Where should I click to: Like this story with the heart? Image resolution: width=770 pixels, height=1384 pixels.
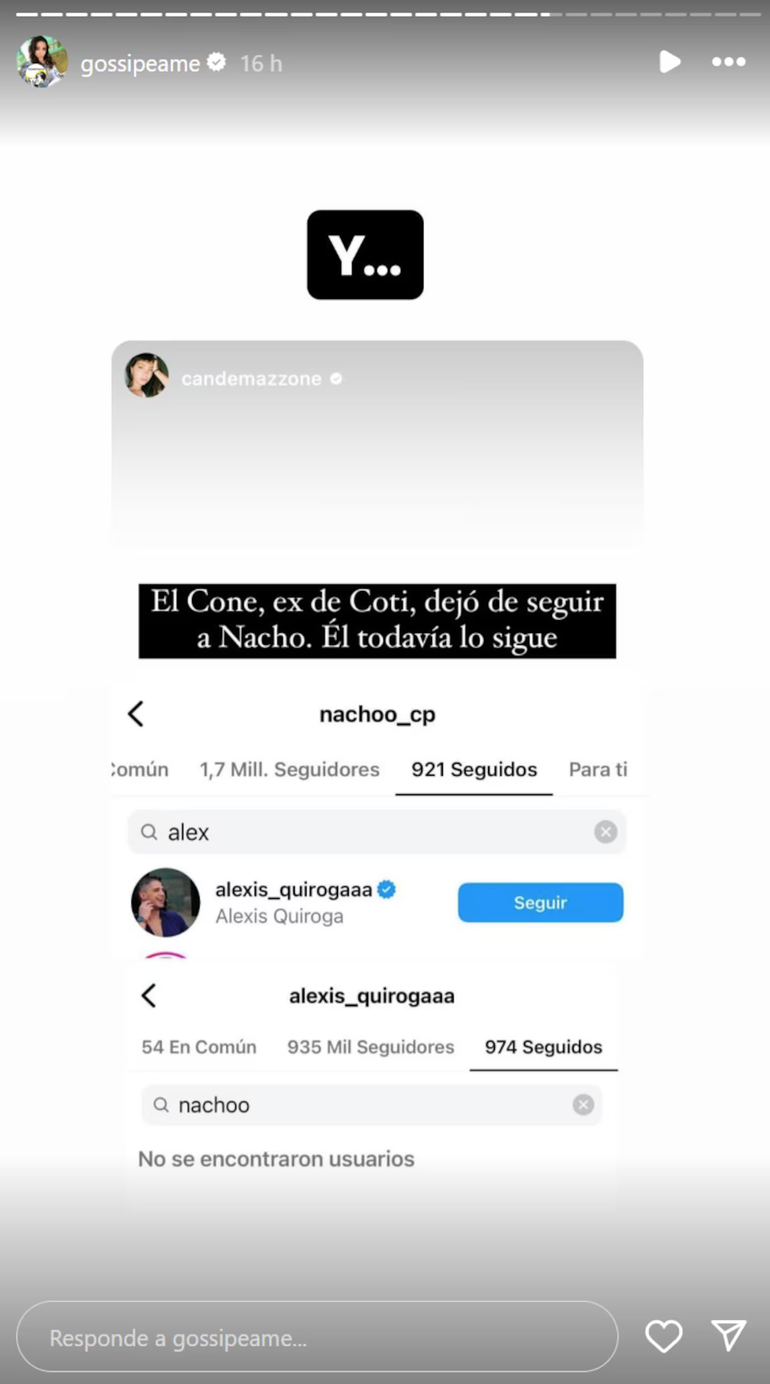(663, 1336)
